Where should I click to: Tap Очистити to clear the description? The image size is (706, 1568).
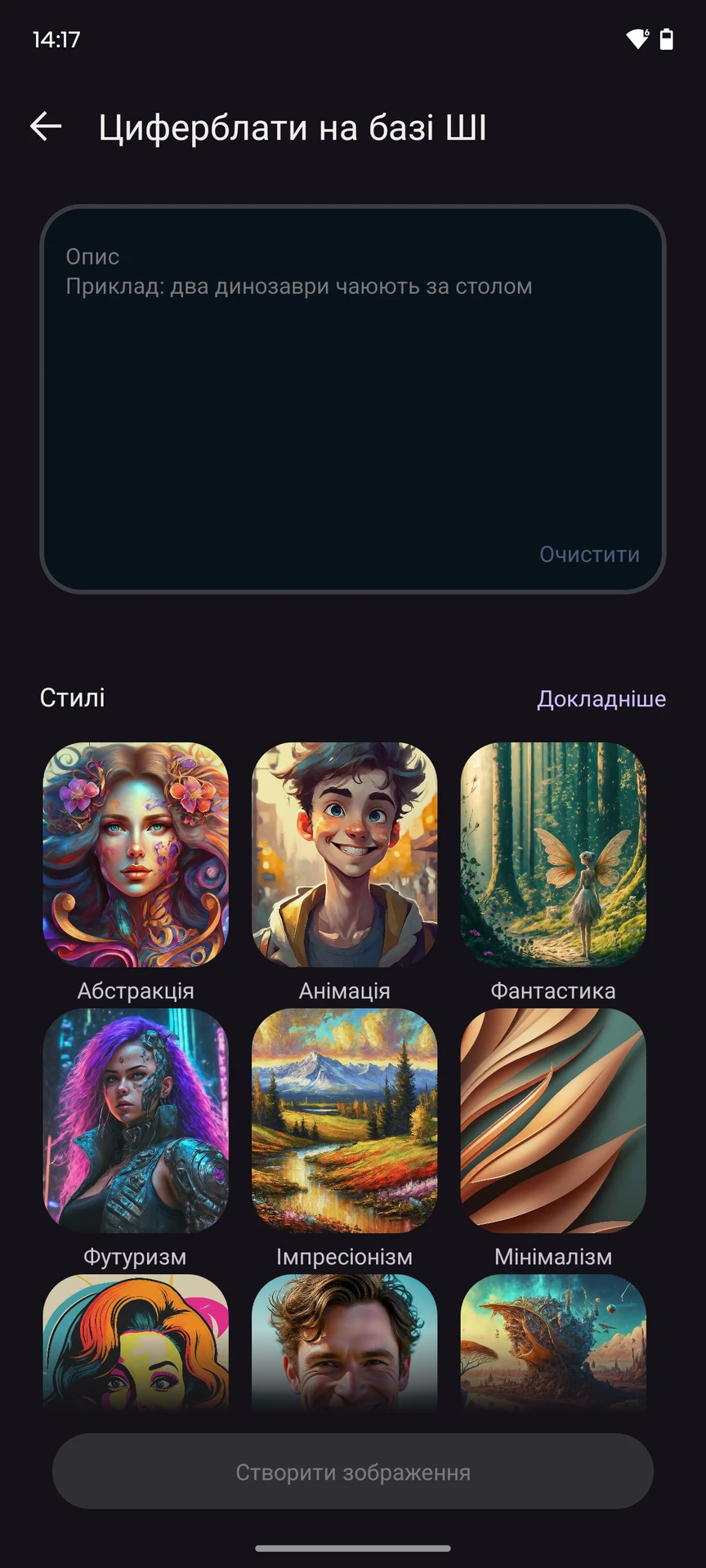click(x=589, y=555)
